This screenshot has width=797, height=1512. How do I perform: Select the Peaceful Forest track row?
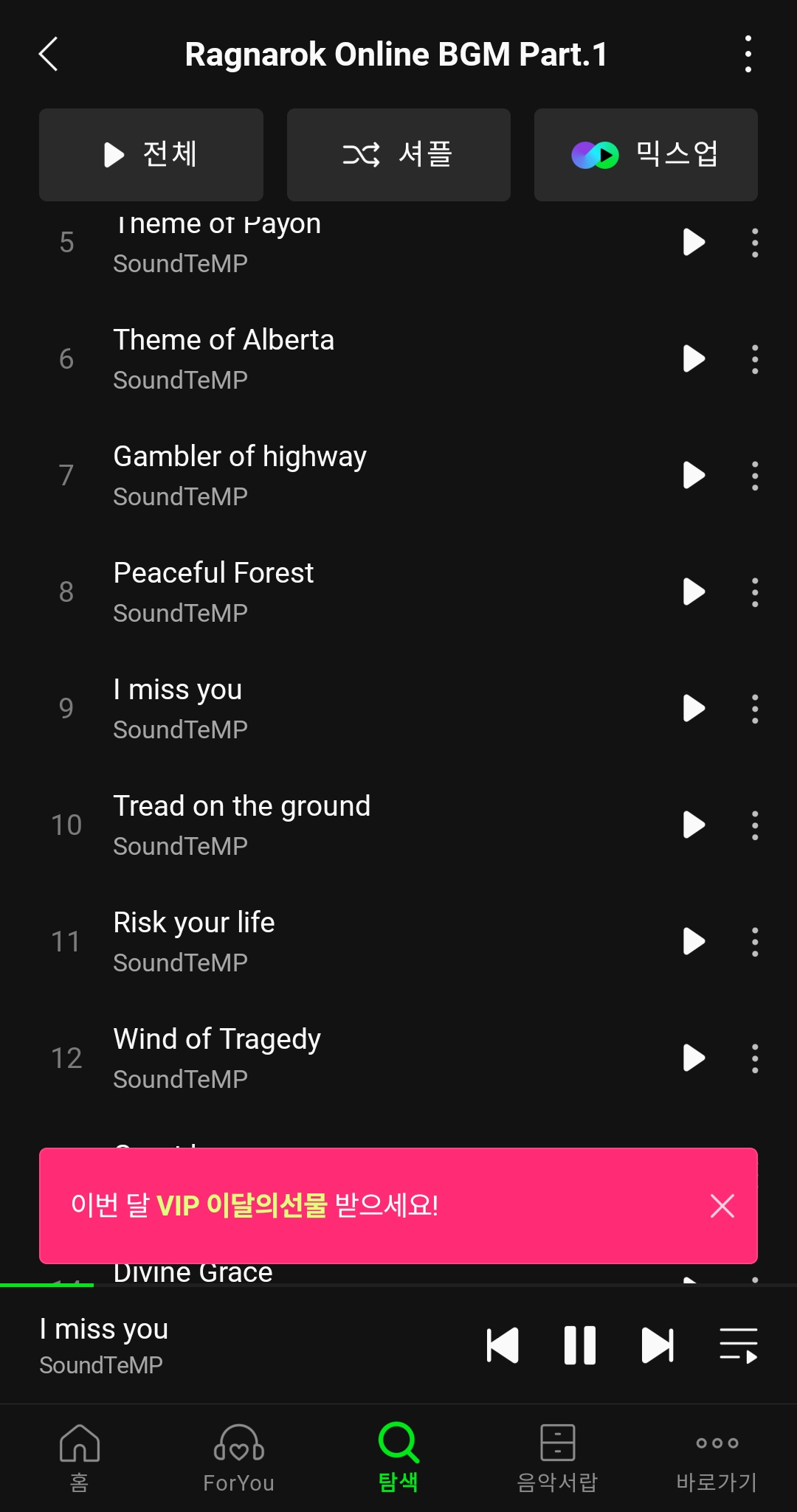[x=332, y=592]
